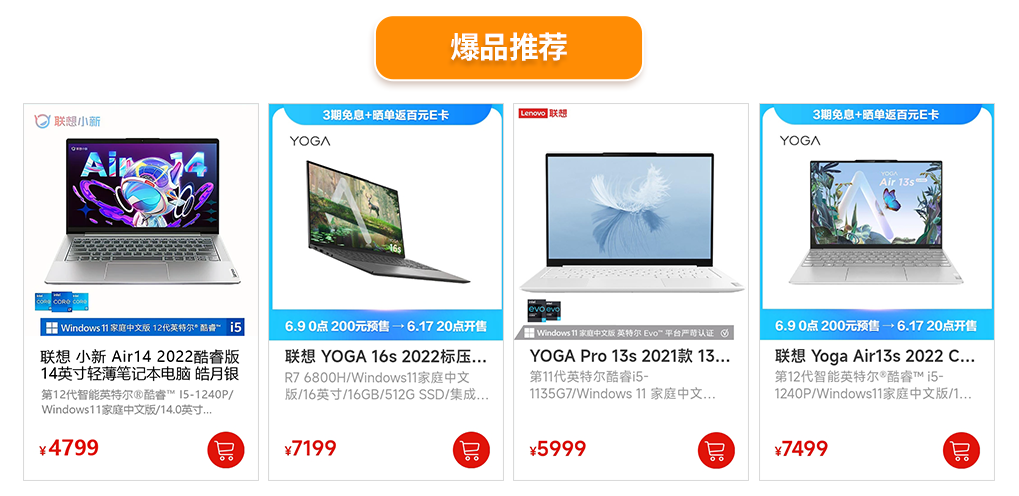1019x496 pixels.
Task: Add the ¥7499 Yoga Air13s to cart
Action: (x=961, y=449)
